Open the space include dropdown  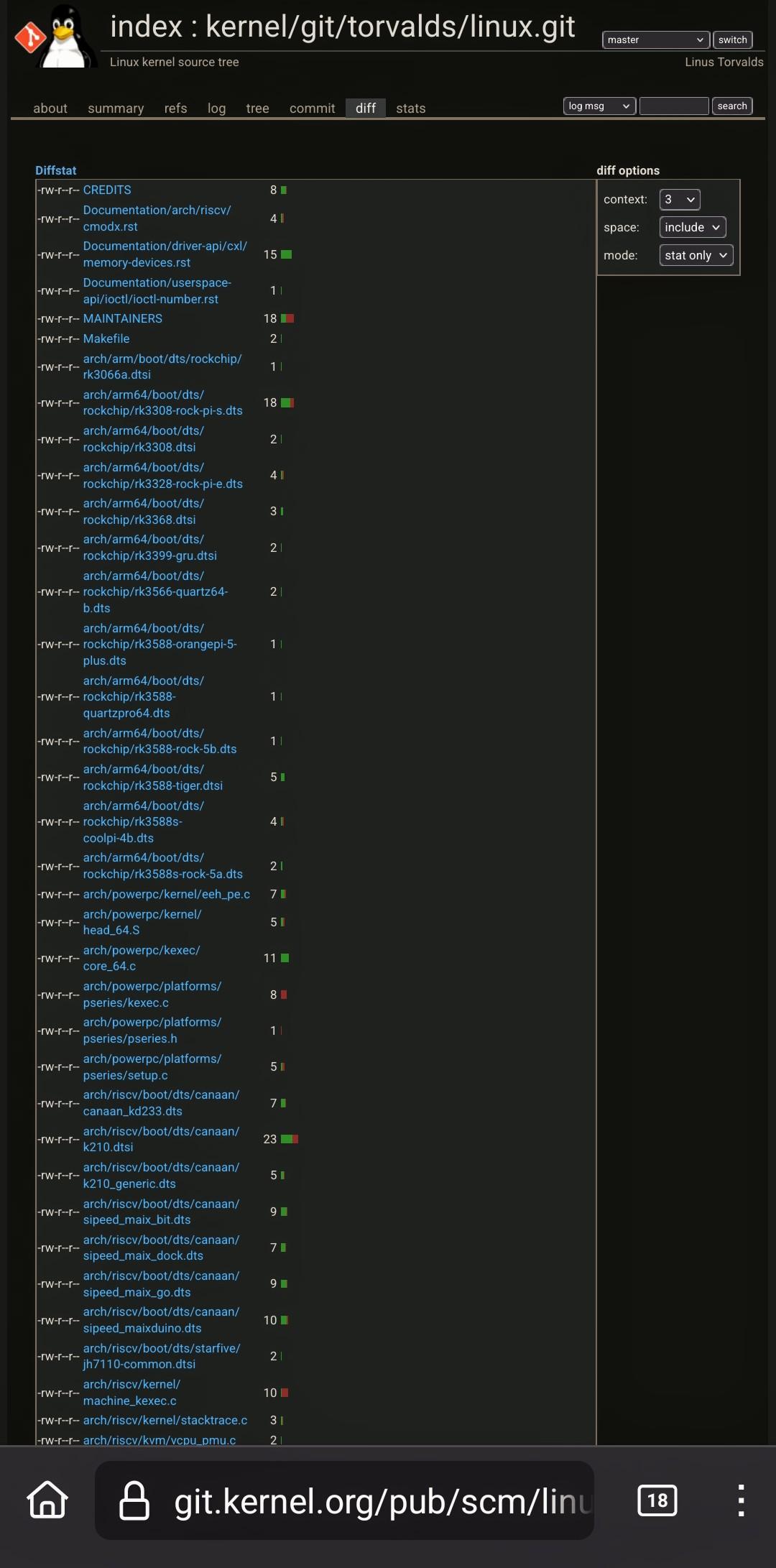pos(693,227)
